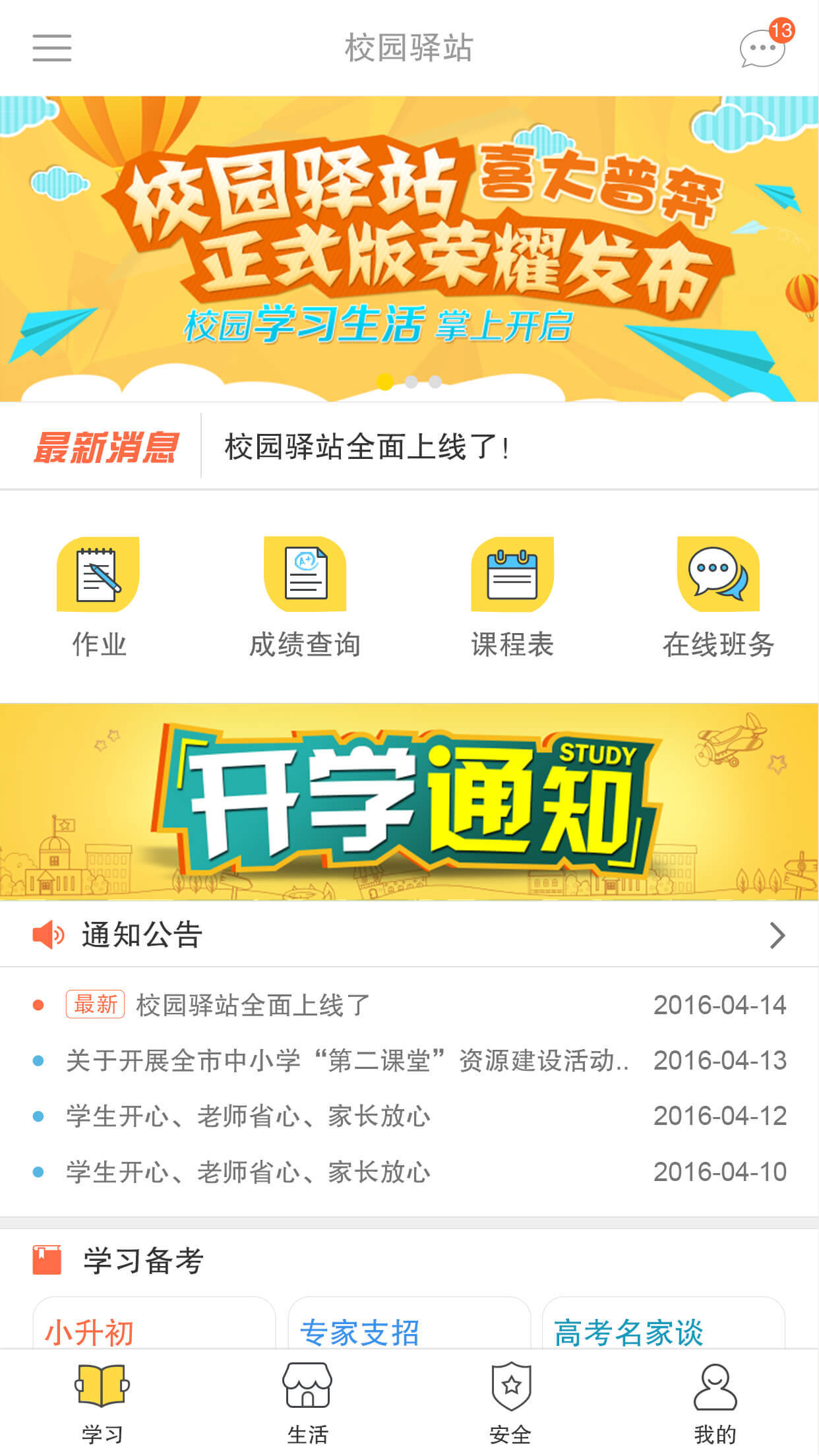Open 作业 homework
The height and width of the screenshot is (1456, 819).
(x=98, y=598)
